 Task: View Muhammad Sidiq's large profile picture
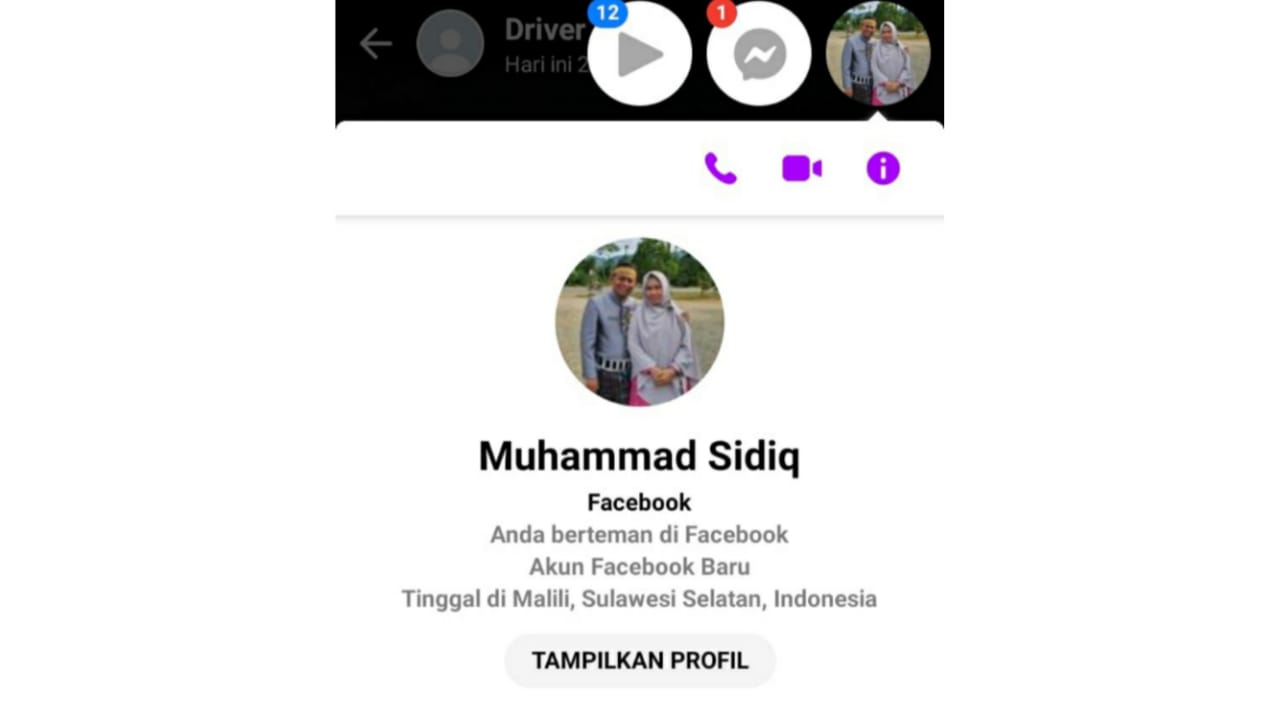click(639, 322)
